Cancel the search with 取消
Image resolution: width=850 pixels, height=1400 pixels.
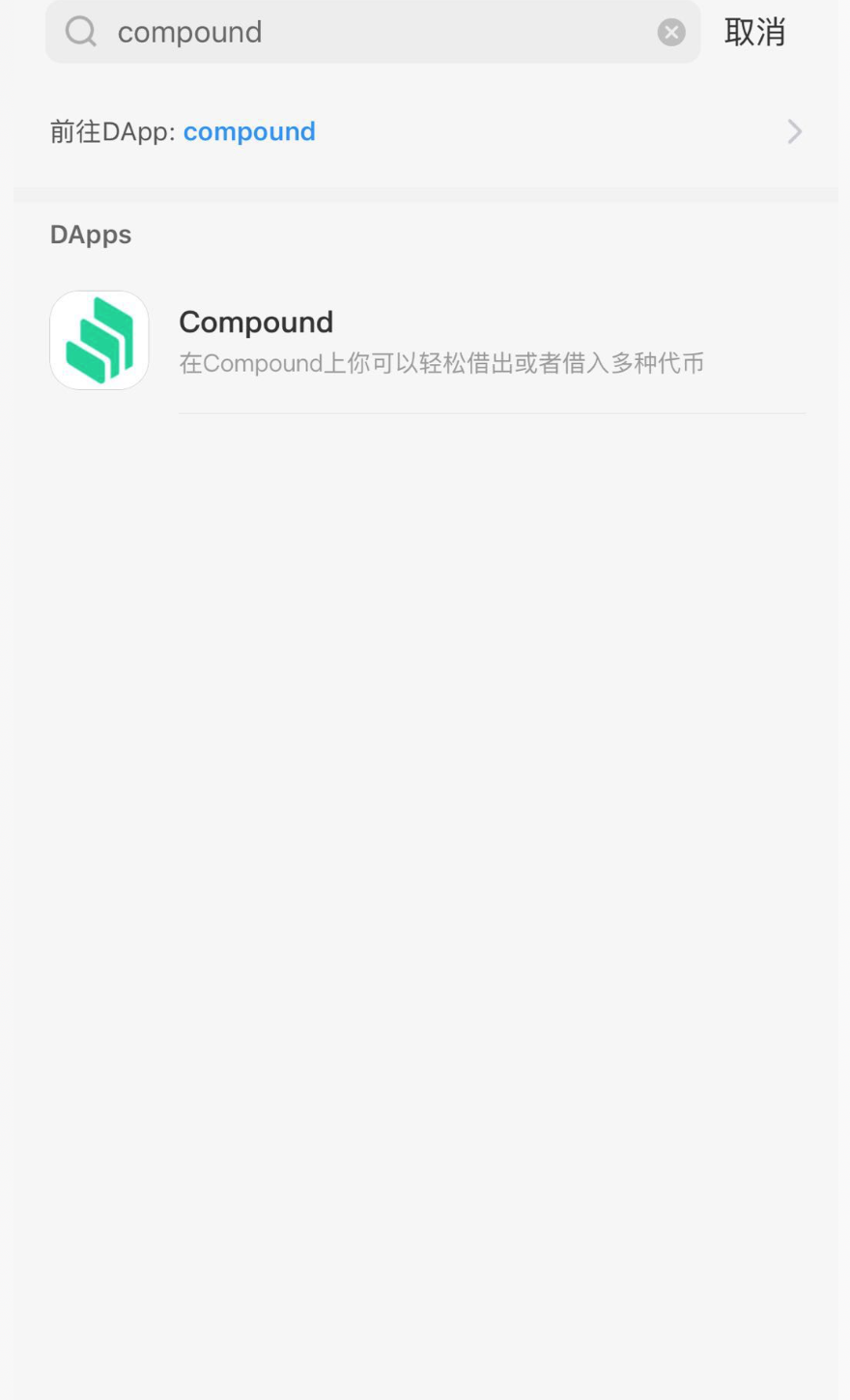(x=754, y=32)
